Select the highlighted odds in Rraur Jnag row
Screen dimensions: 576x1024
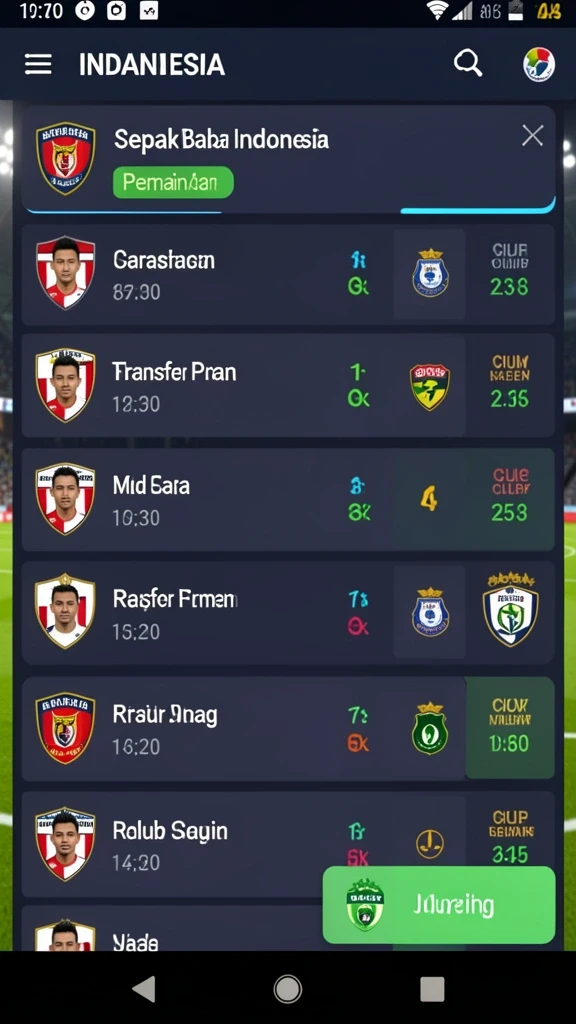tap(509, 728)
